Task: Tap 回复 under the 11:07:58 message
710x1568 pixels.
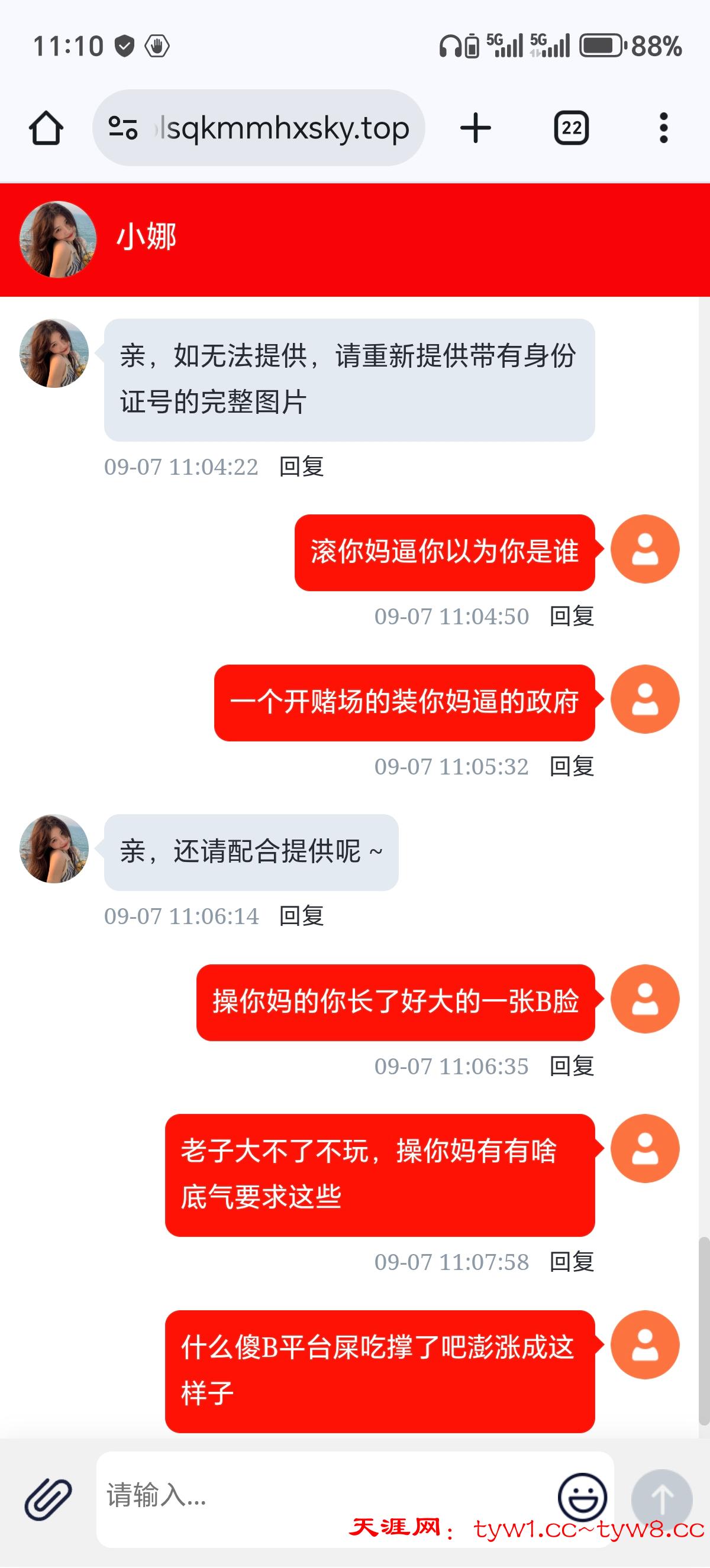Action: tap(572, 1262)
